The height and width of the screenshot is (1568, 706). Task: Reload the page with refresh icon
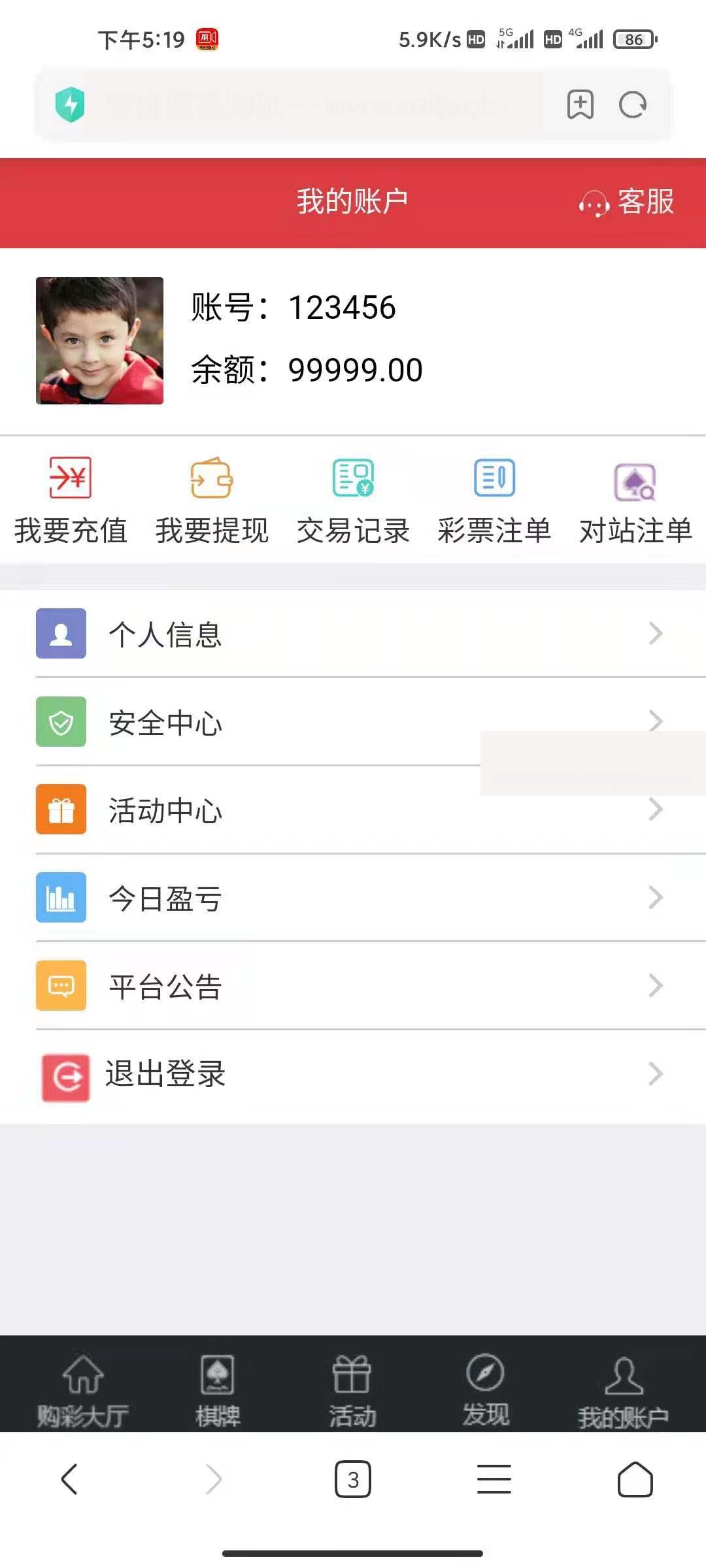point(632,105)
